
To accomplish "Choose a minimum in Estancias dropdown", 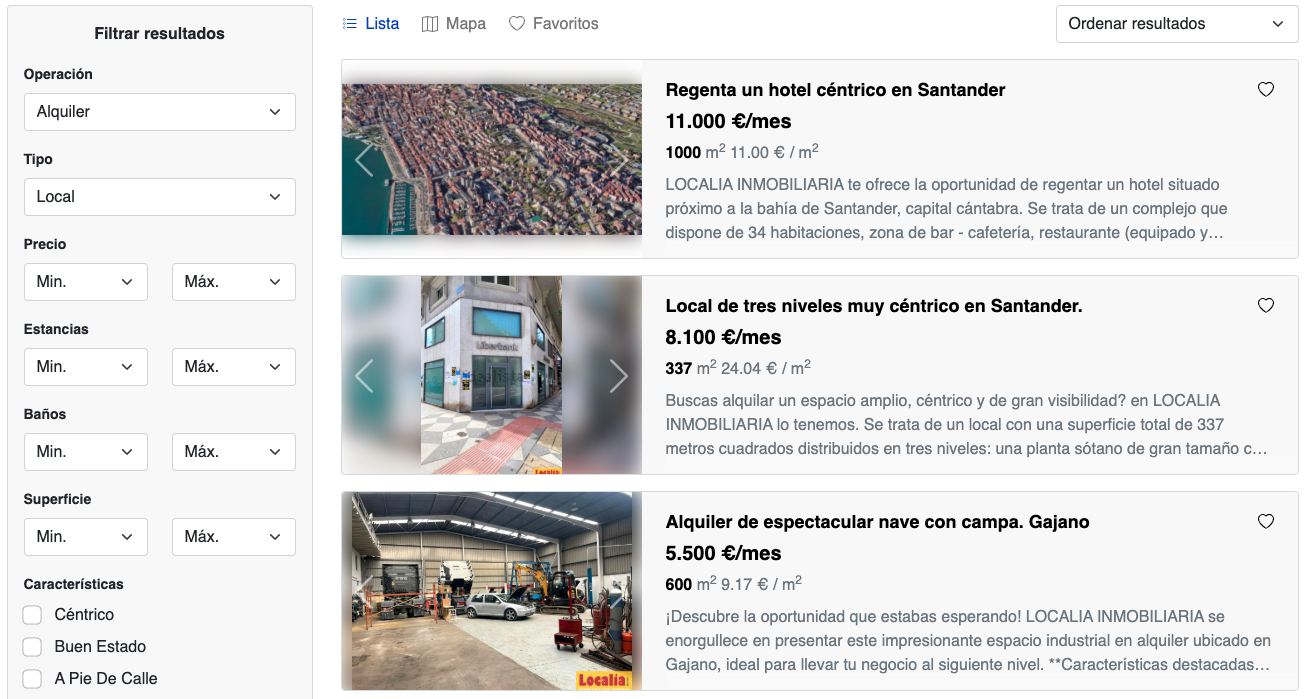I will coord(86,367).
